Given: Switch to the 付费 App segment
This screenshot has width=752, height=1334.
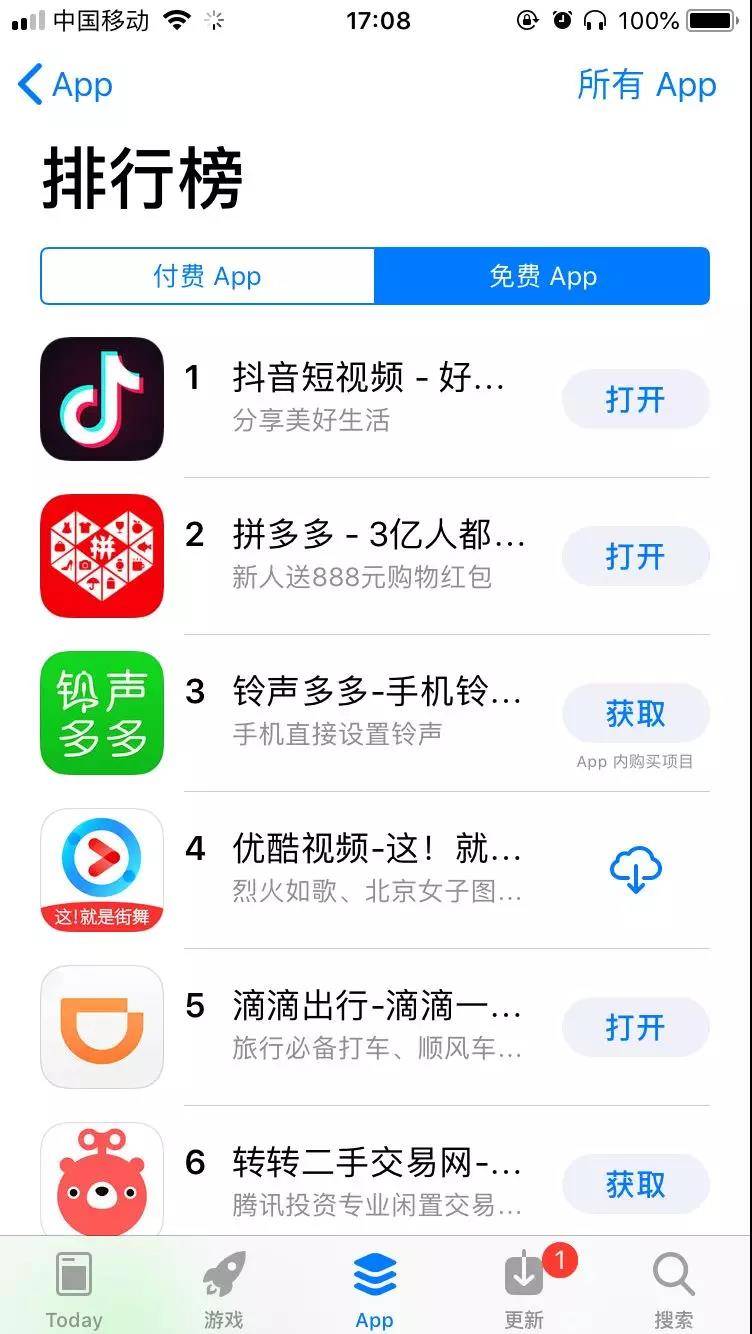Looking at the screenshot, I should click(207, 276).
